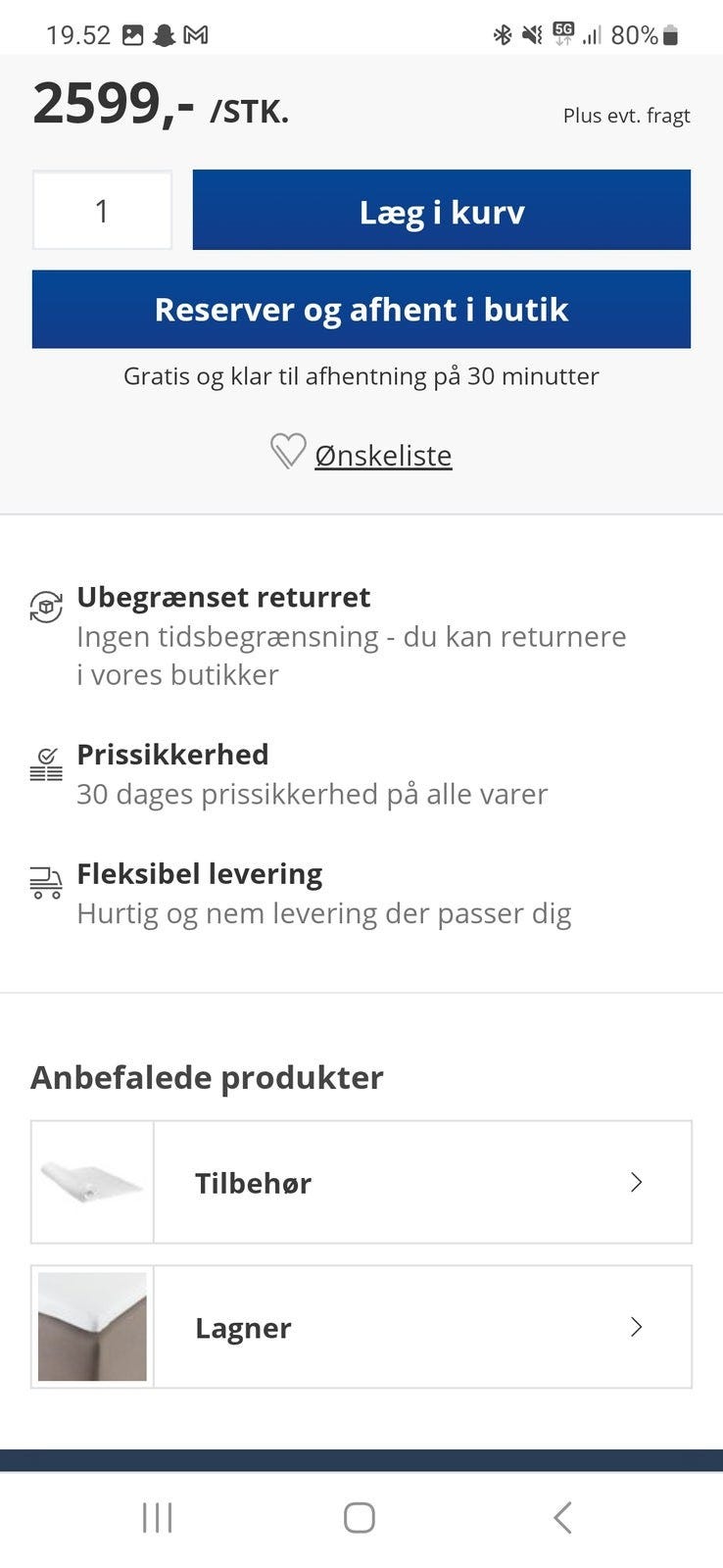Expand the Lagner section chevron
The height and width of the screenshot is (1568, 723).
(637, 1327)
